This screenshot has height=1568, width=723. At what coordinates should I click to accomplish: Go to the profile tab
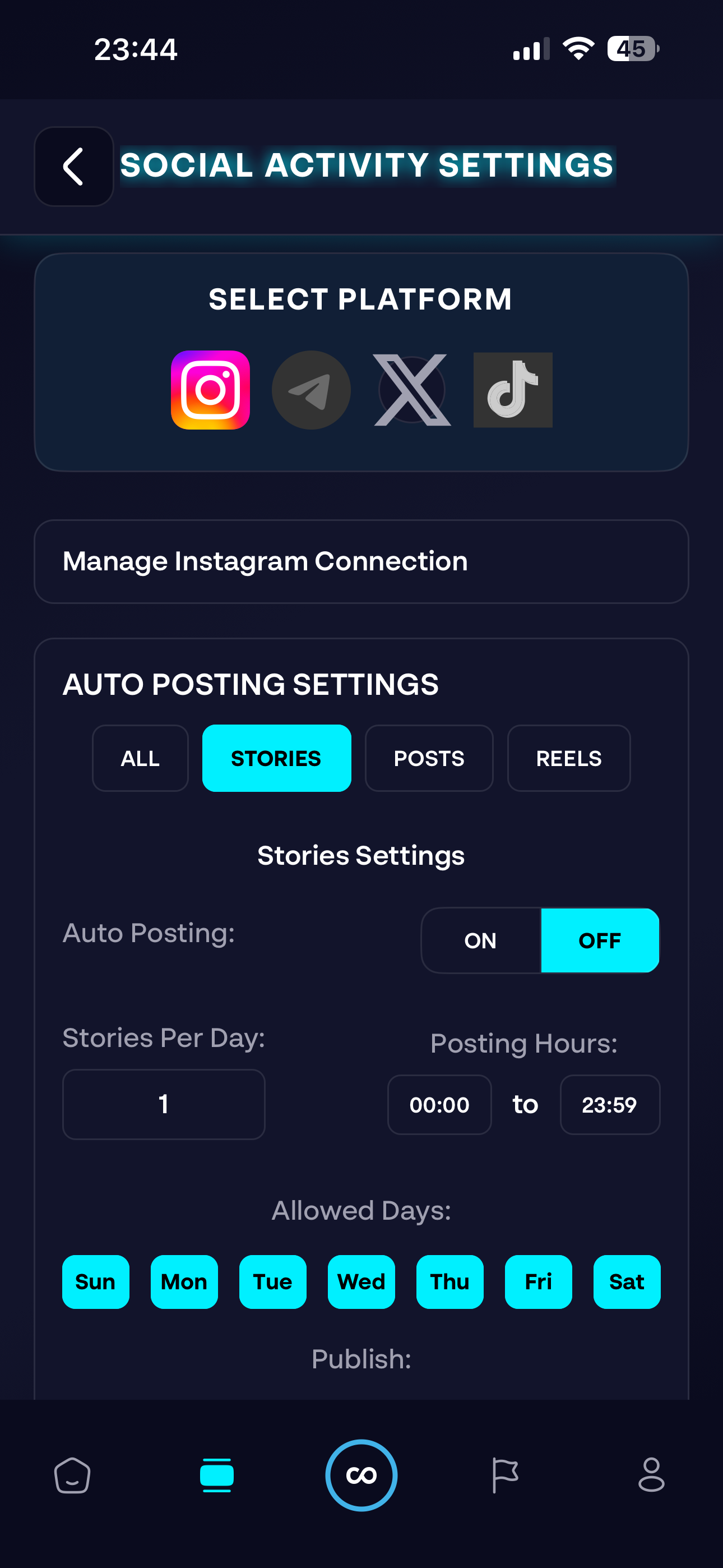[651, 1475]
